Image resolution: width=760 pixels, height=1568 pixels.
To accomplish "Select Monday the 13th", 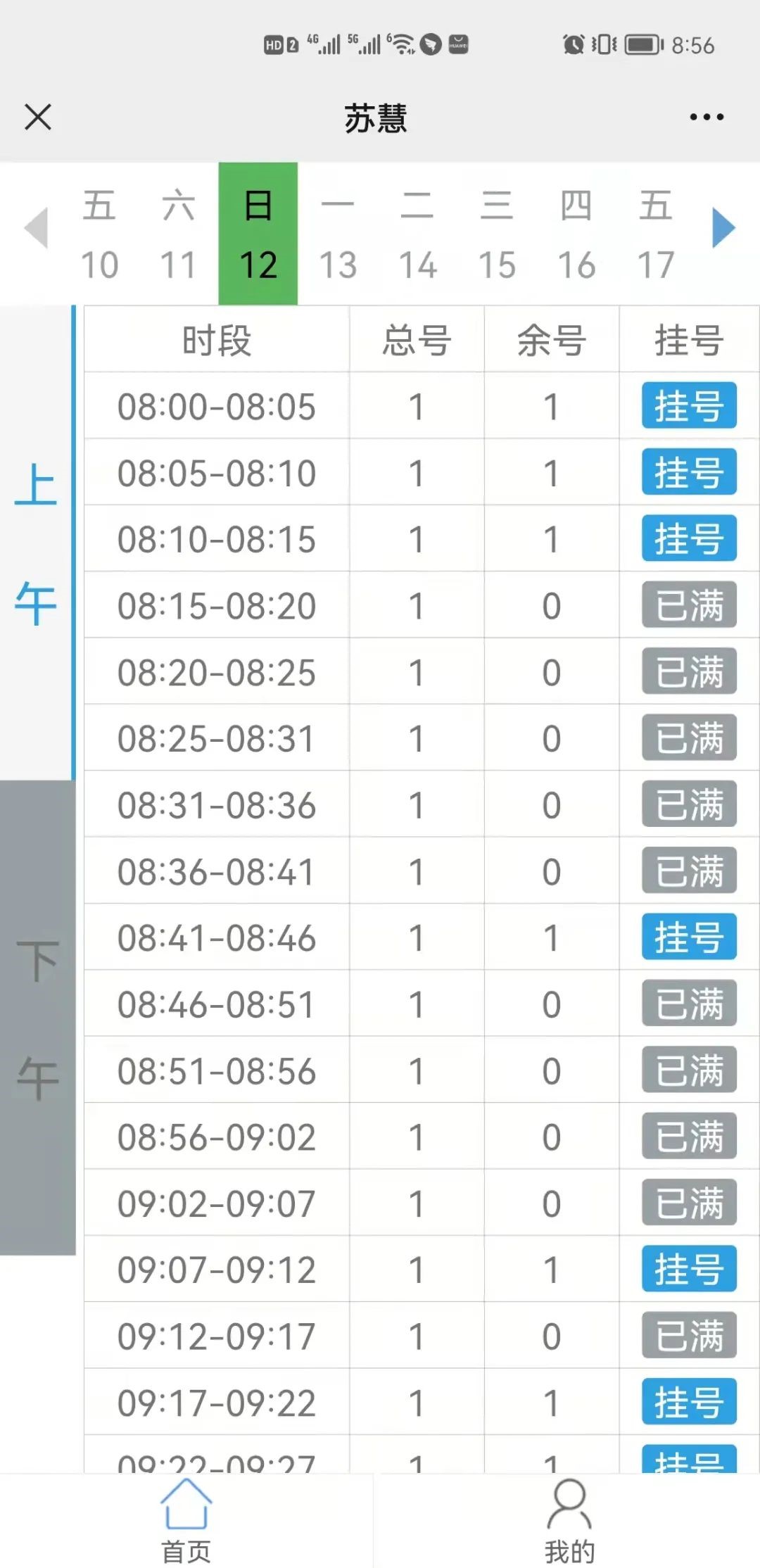I will point(338,234).
